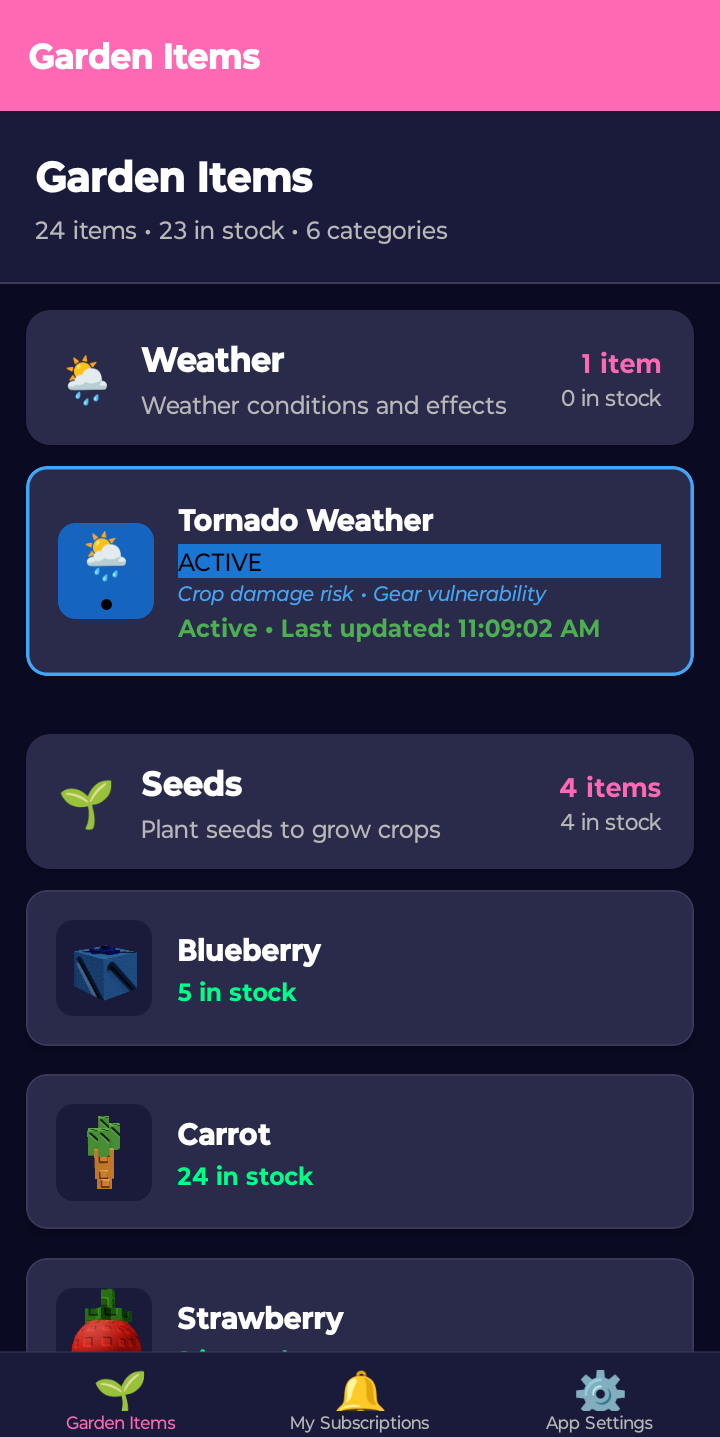Tap the Blueberry item icon
720x1437 pixels.
coord(103,967)
